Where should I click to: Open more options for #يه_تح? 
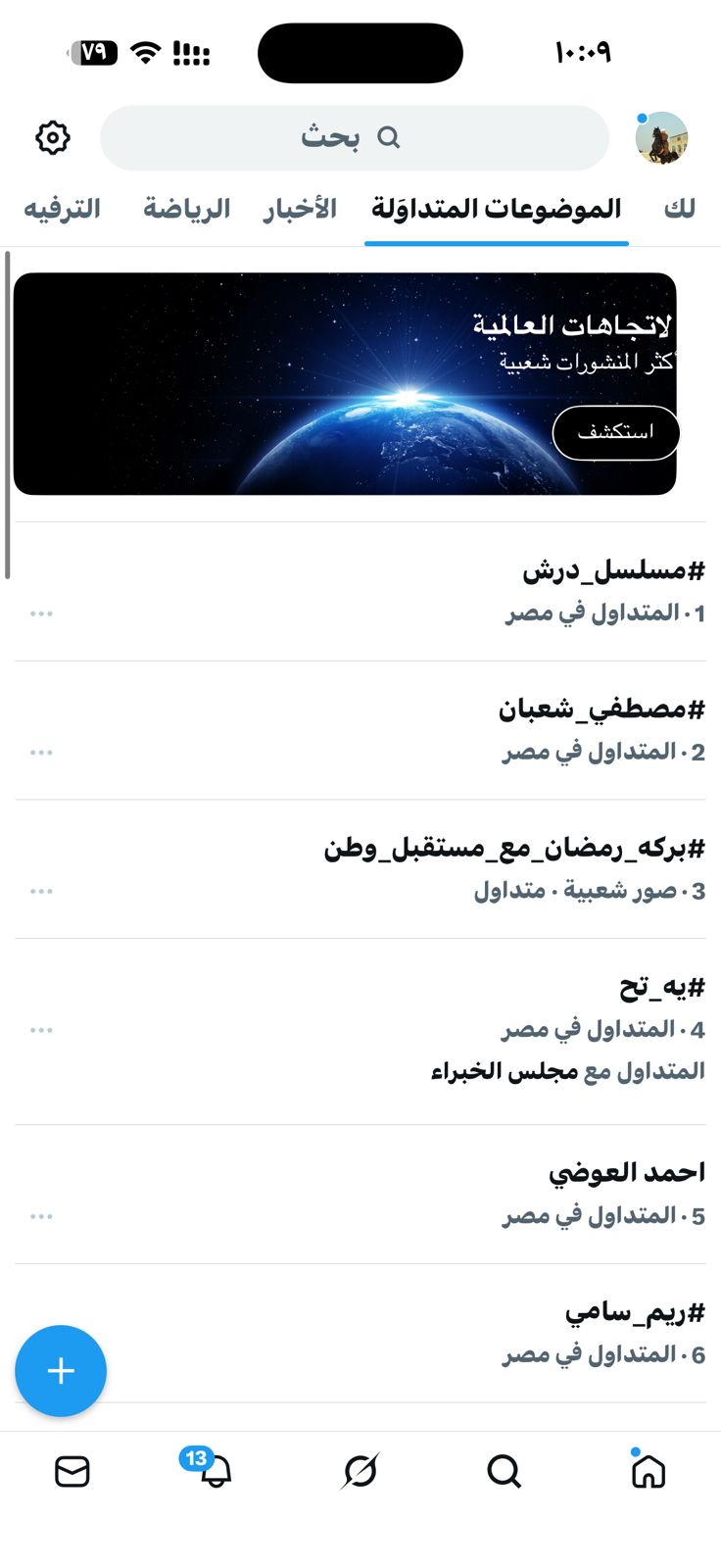click(41, 1030)
